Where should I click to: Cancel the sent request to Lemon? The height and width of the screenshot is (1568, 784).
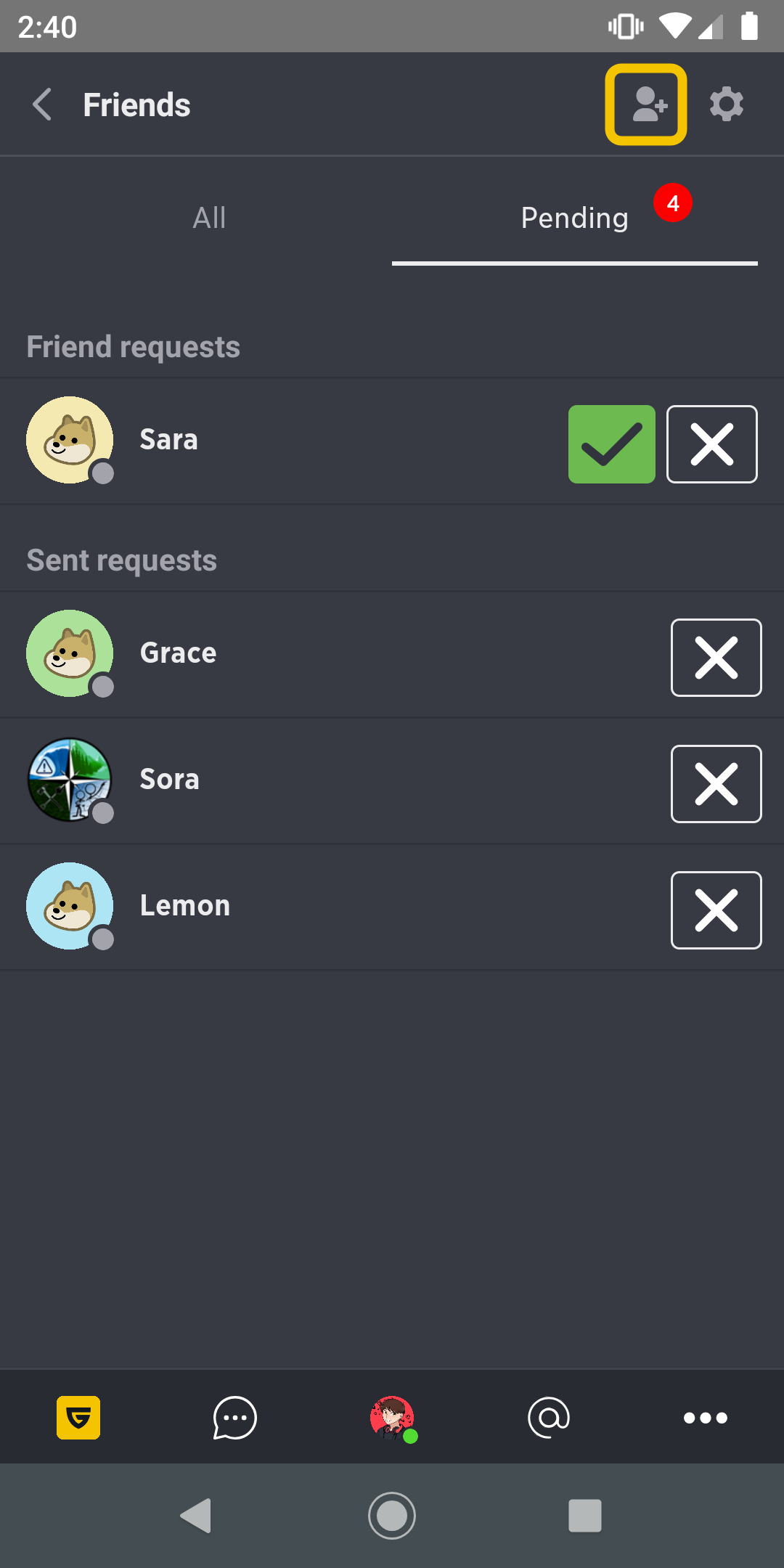click(716, 910)
